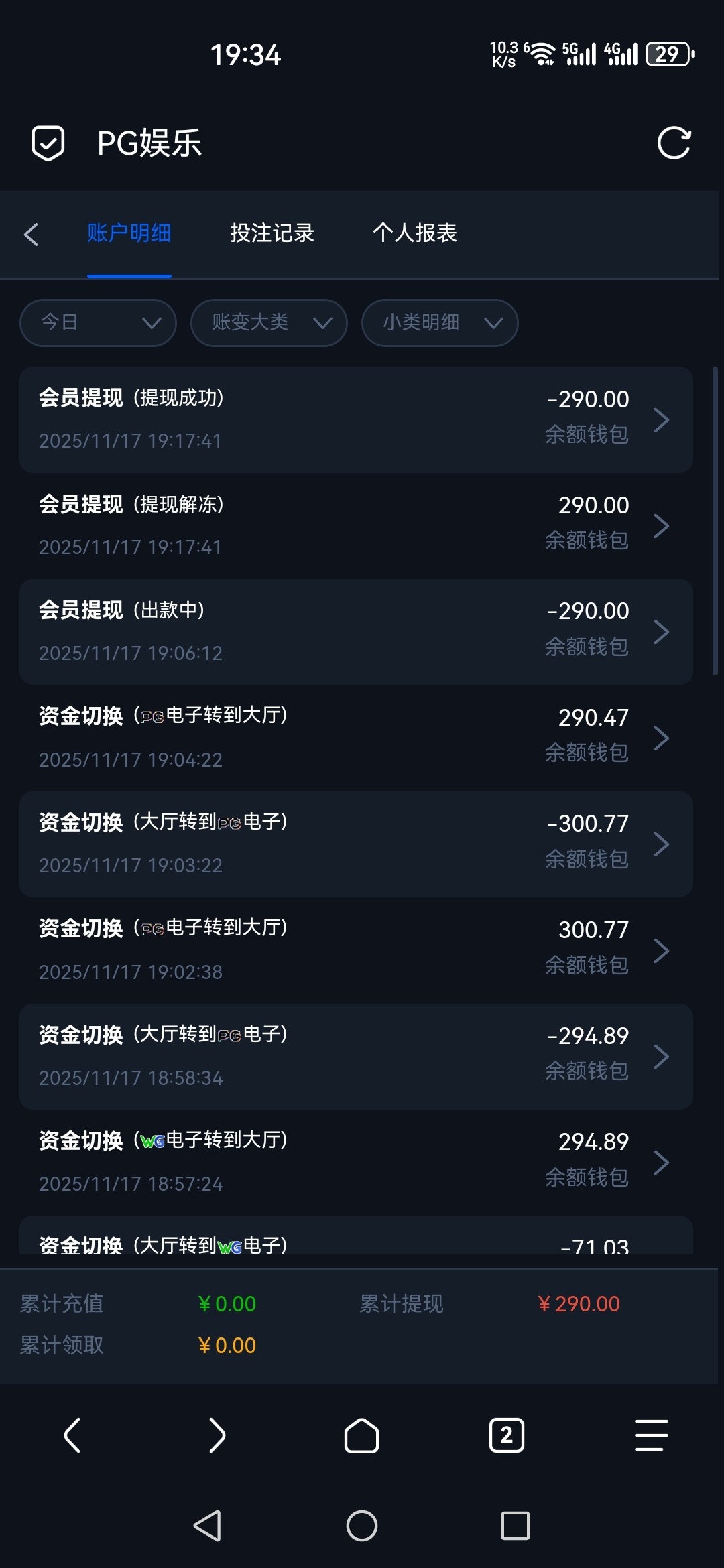Select the 账户明细 tab
The width and height of the screenshot is (724, 1568).
pyautogui.click(x=129, y=233)
